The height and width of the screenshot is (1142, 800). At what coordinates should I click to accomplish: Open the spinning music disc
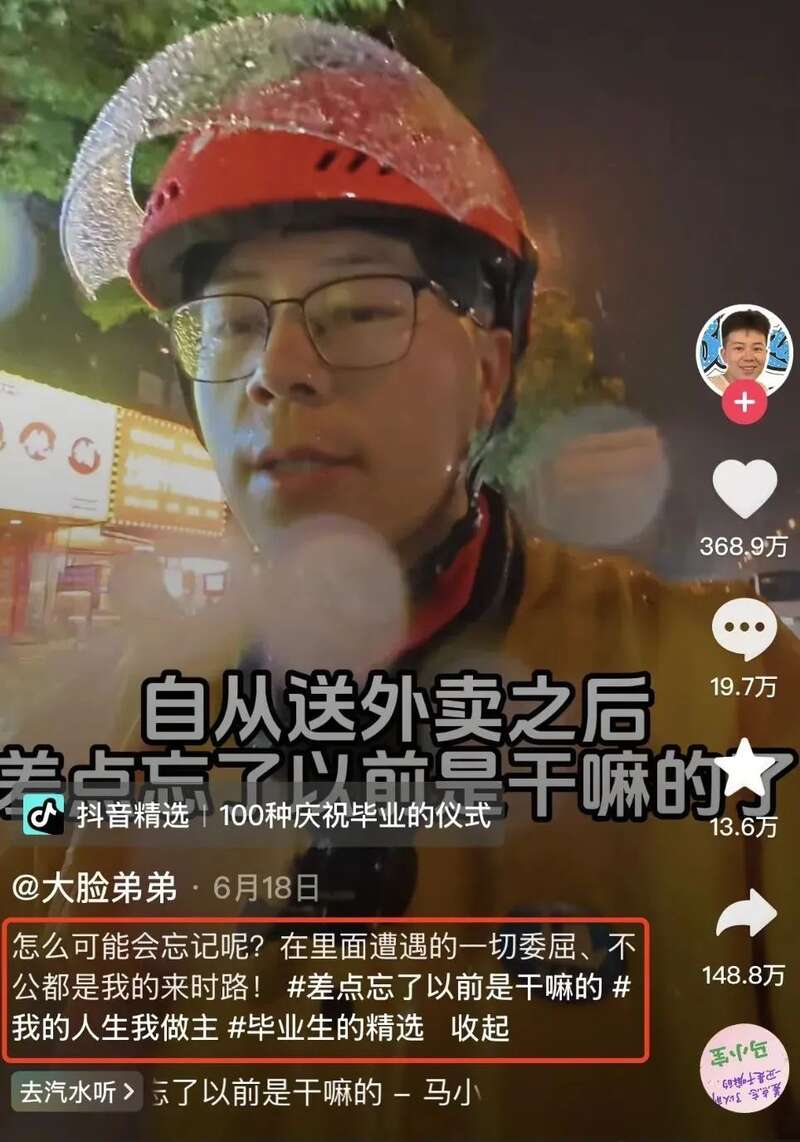click(x=744, y=1068)
